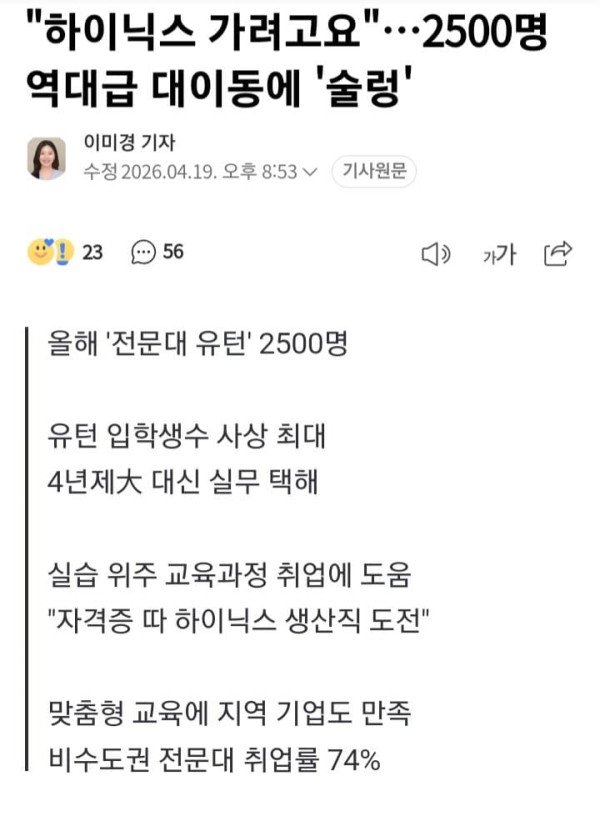
Task: Share this article
Action: pos(557,254)
